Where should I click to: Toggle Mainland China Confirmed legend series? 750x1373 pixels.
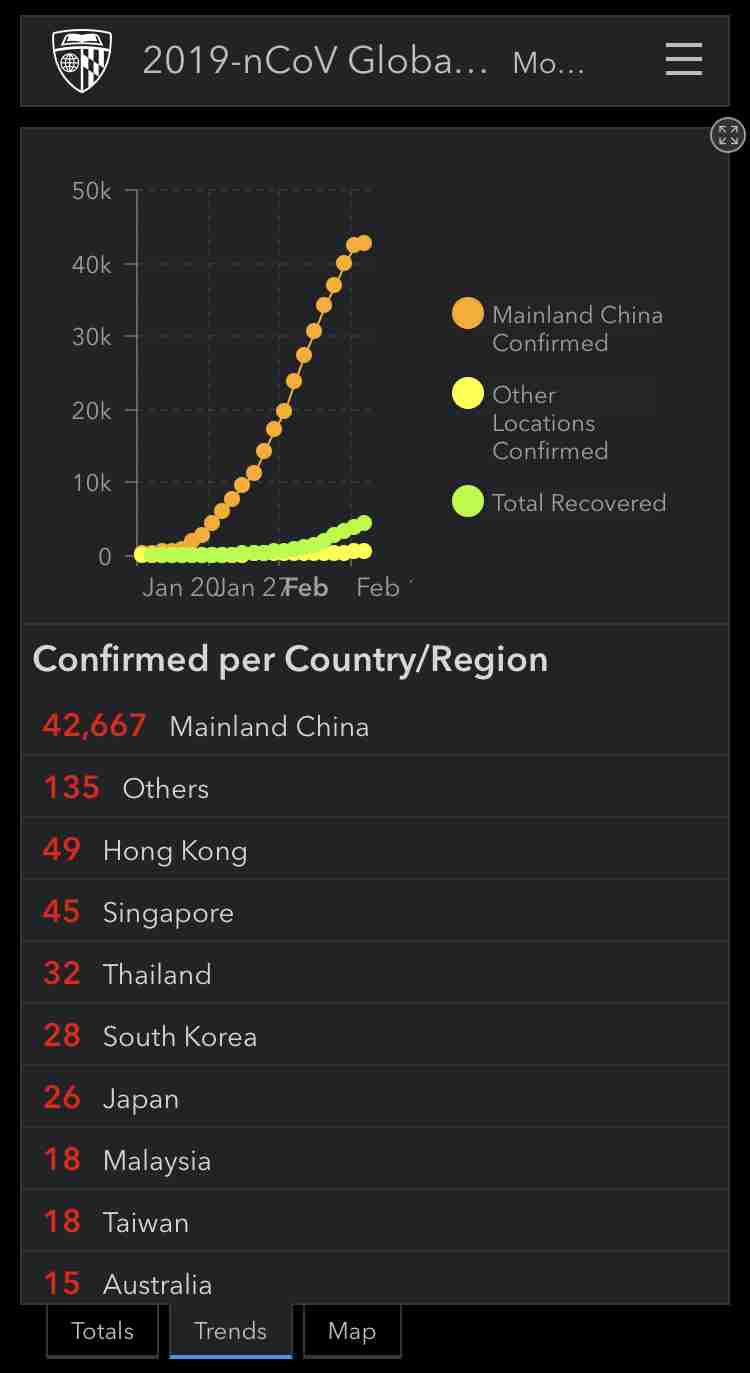[558, 328]
